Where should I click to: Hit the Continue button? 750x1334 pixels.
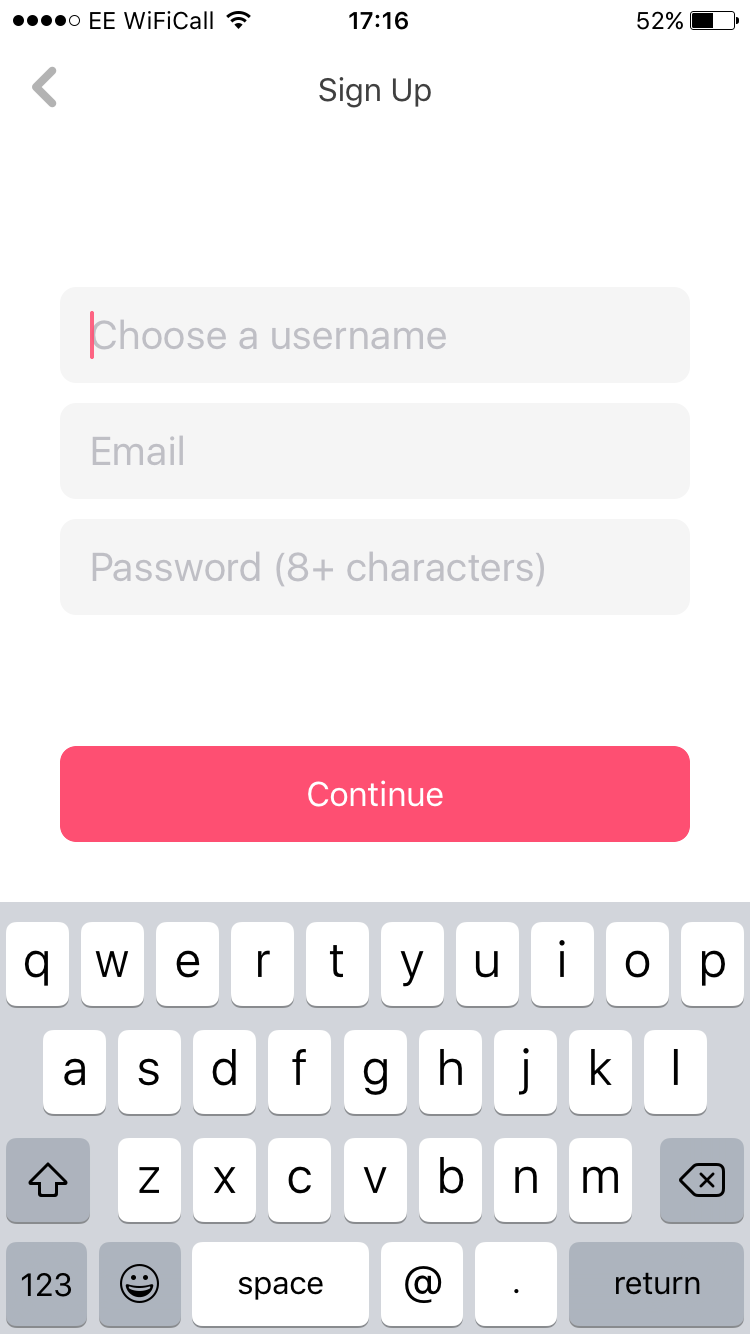[374, 794]
